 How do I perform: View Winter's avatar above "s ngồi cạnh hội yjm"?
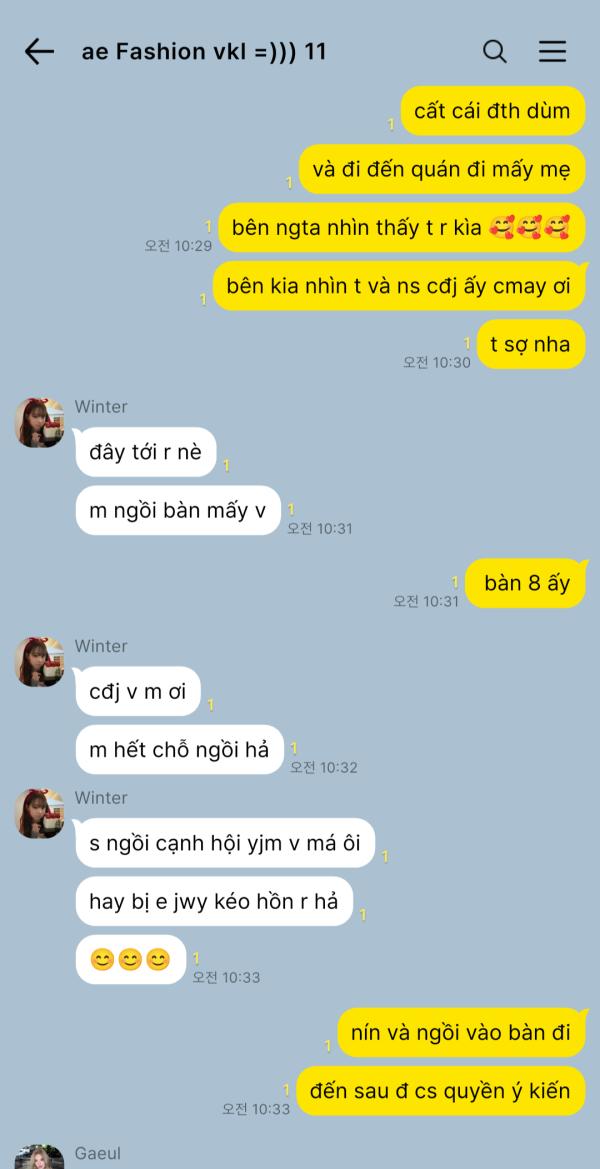(x=40, y=813)
